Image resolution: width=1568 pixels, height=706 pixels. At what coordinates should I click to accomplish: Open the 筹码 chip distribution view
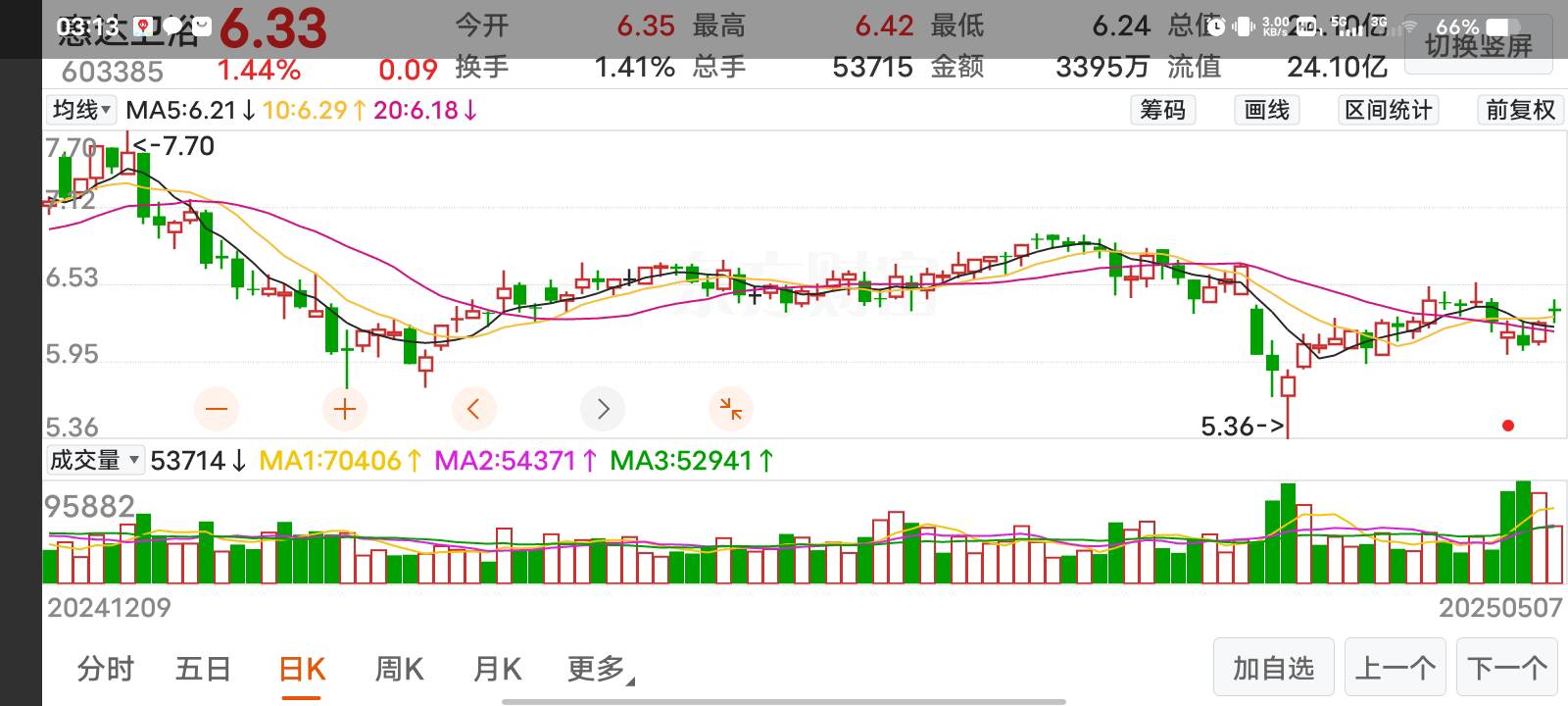tap(1162, 110)
